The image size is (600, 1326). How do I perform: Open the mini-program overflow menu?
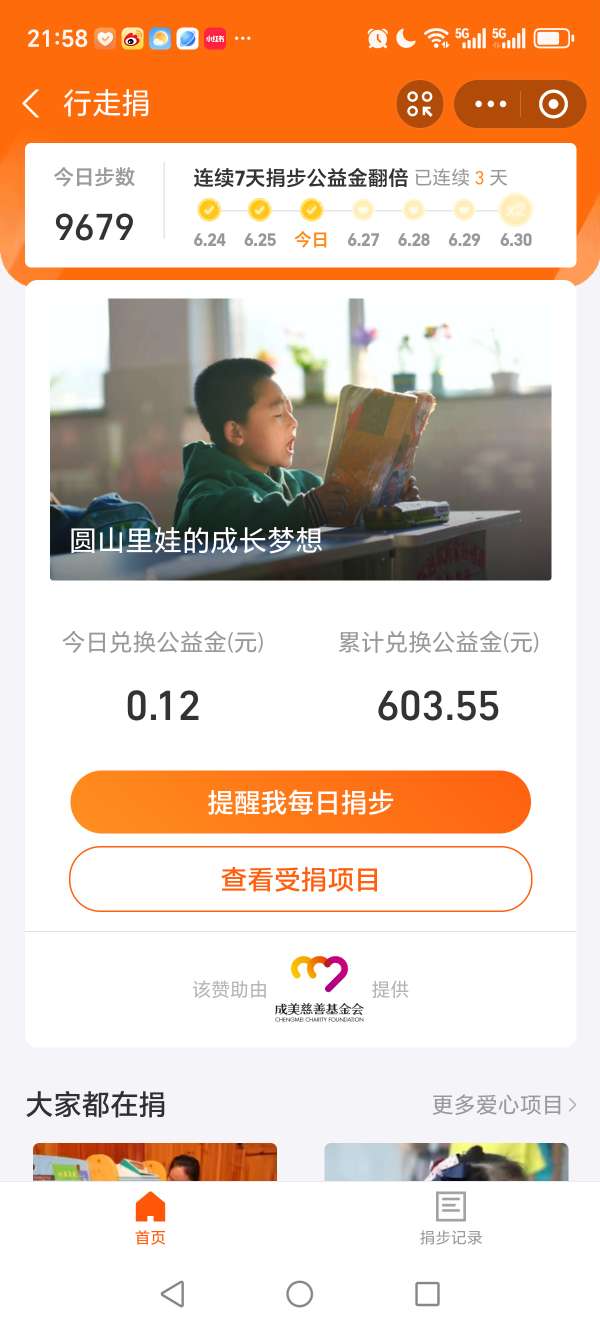491,104
